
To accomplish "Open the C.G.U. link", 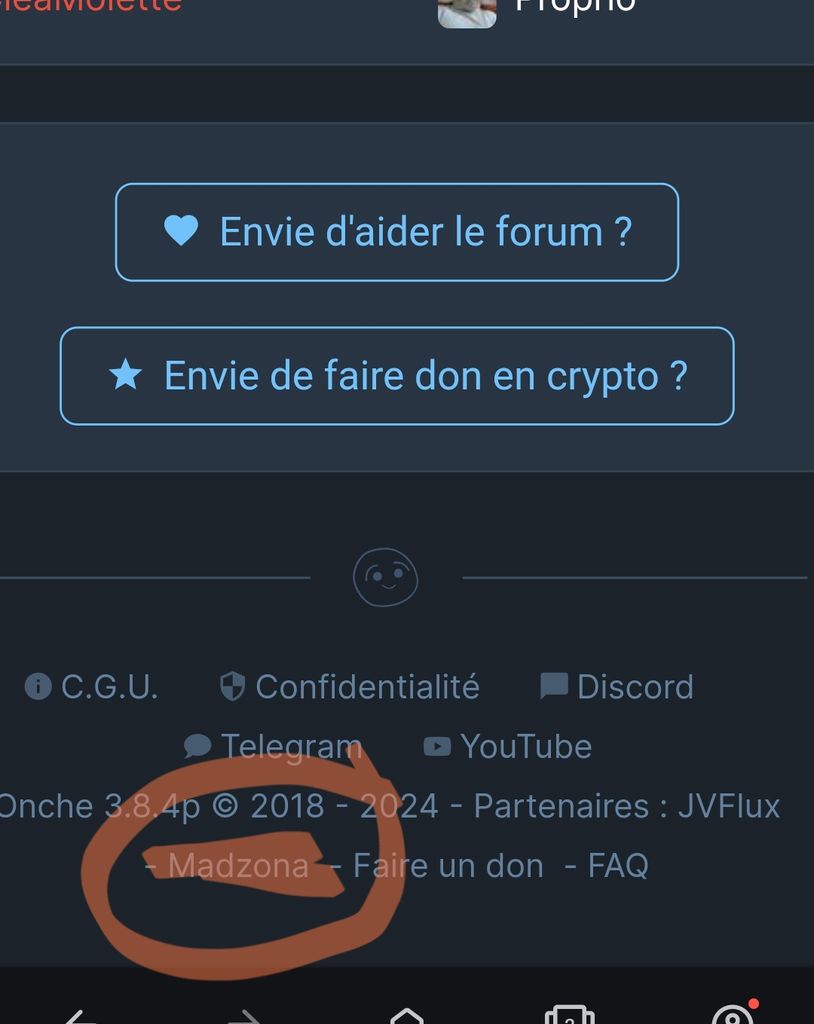I will coord(92,687).
